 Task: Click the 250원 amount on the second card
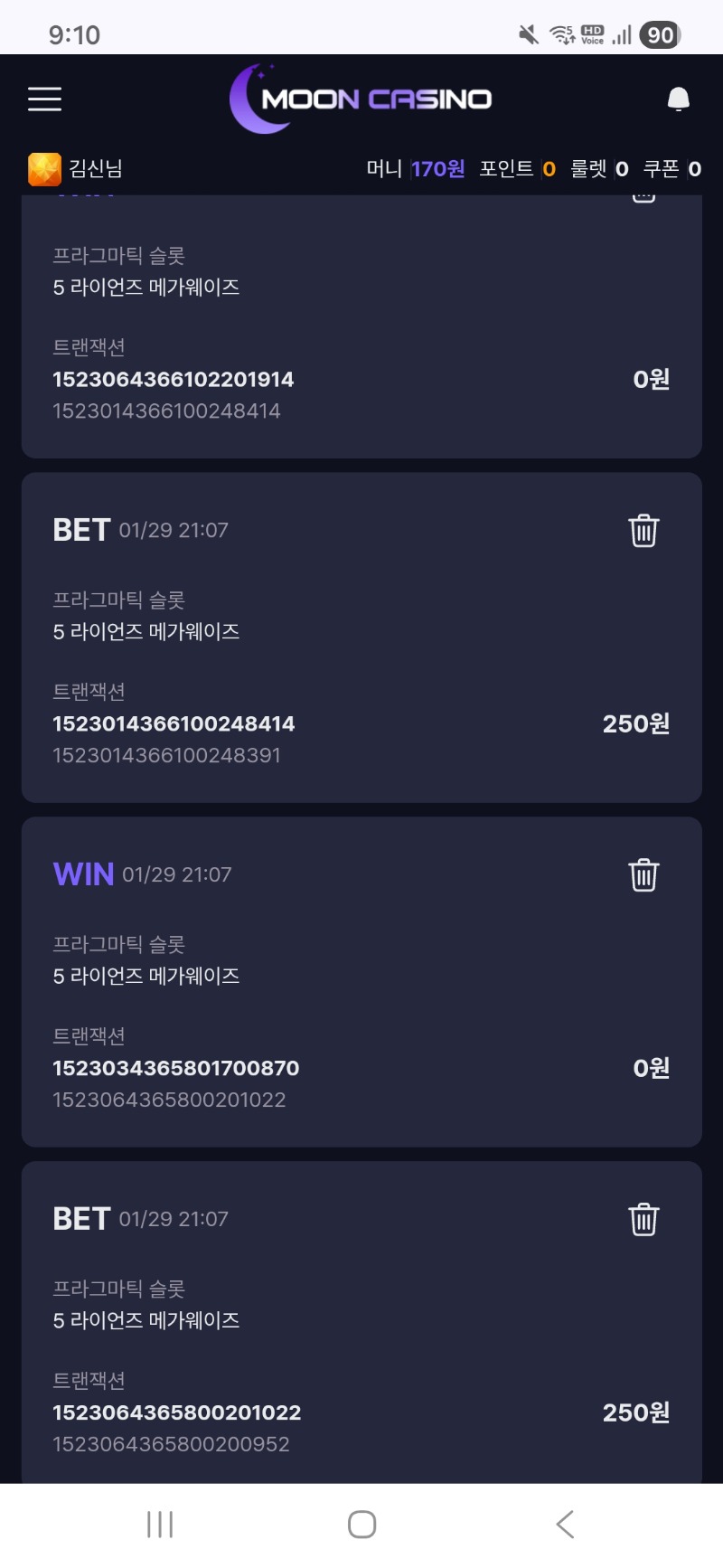tap(635, 723)
